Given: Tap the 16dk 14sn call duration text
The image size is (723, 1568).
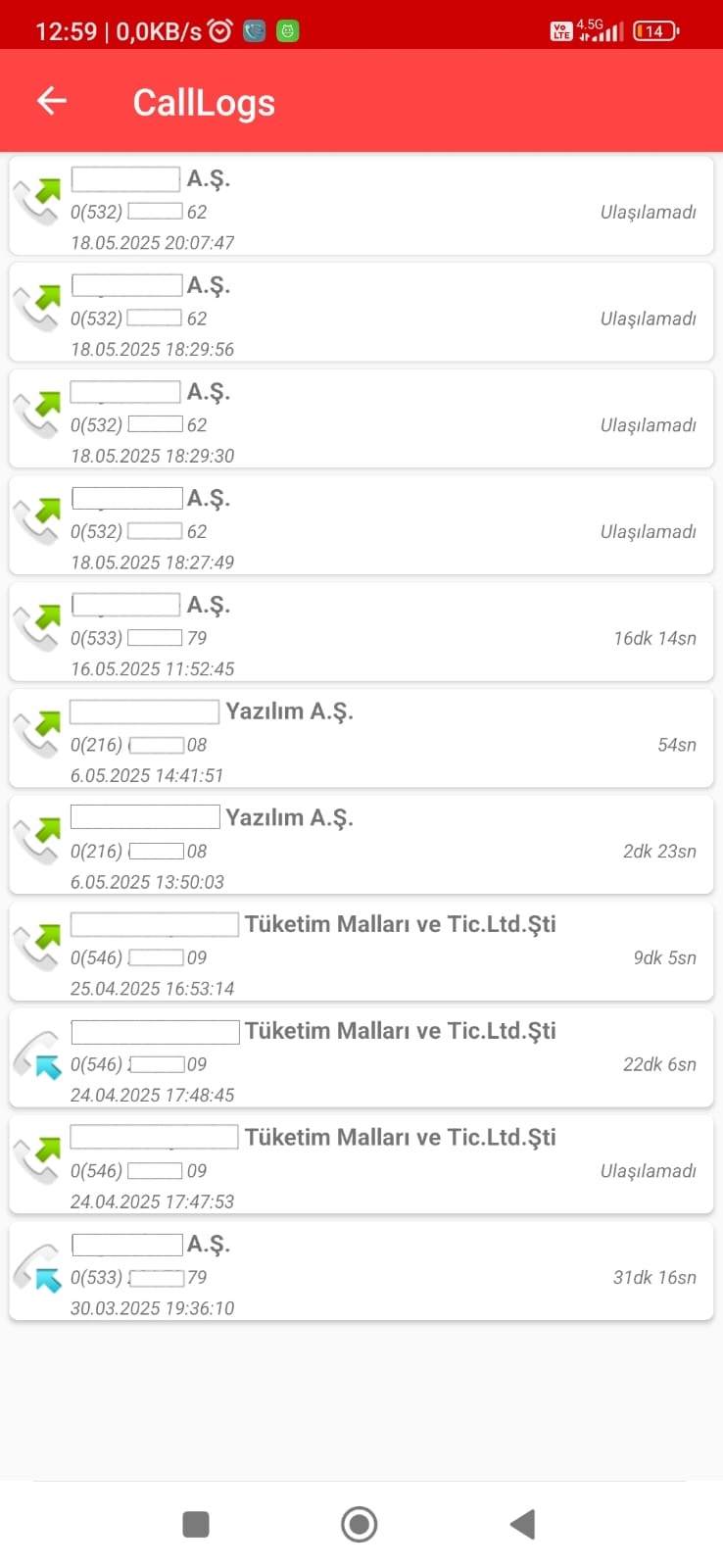Looking at the screenshot, I should [x=656, y=638].
